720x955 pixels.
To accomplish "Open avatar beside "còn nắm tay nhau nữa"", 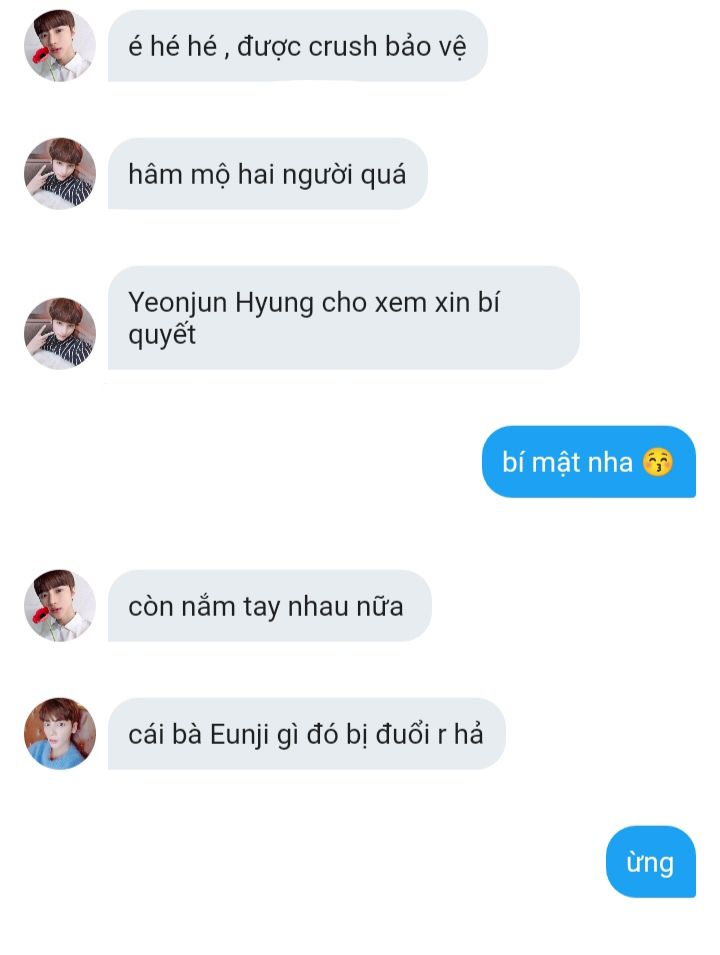I will [60, 606].
